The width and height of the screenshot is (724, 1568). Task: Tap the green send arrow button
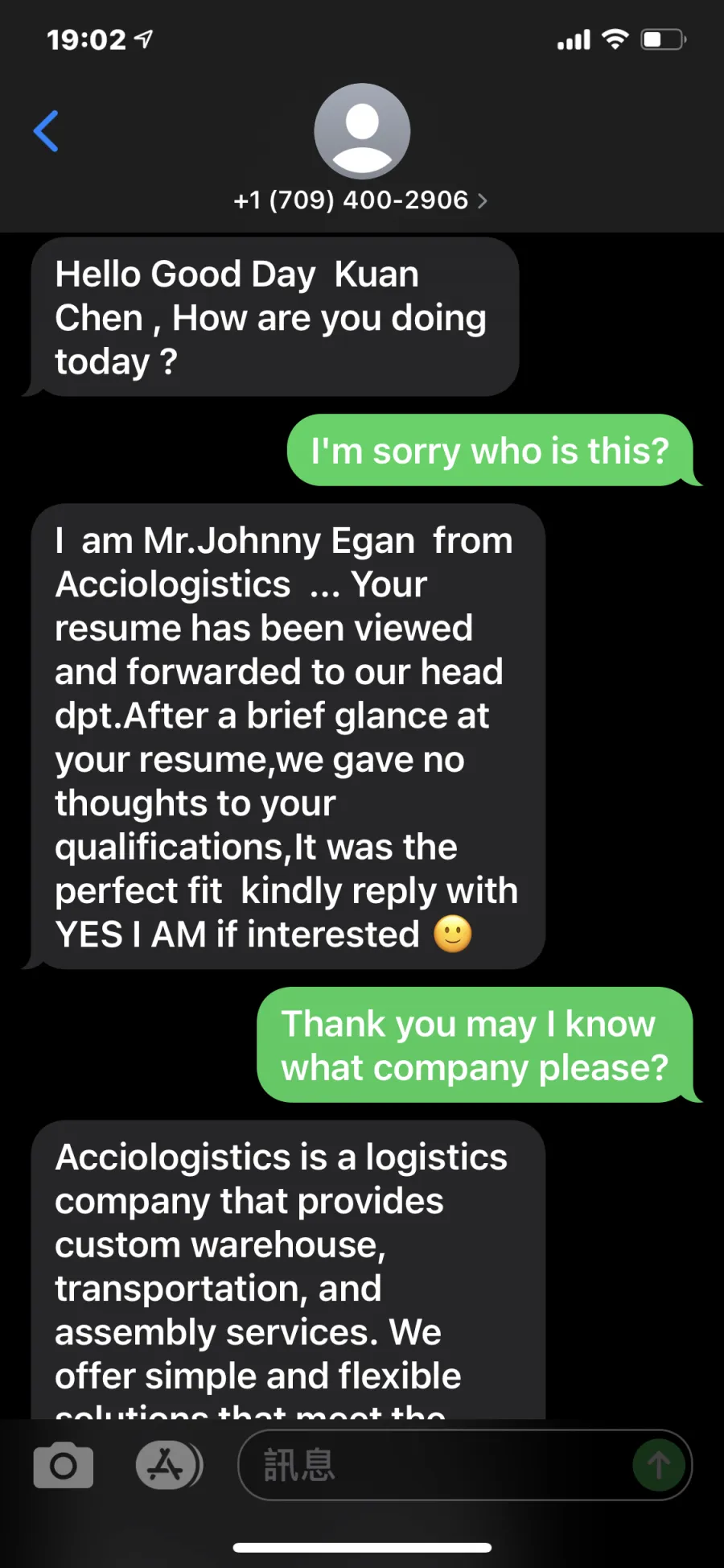coord(659,1465)
